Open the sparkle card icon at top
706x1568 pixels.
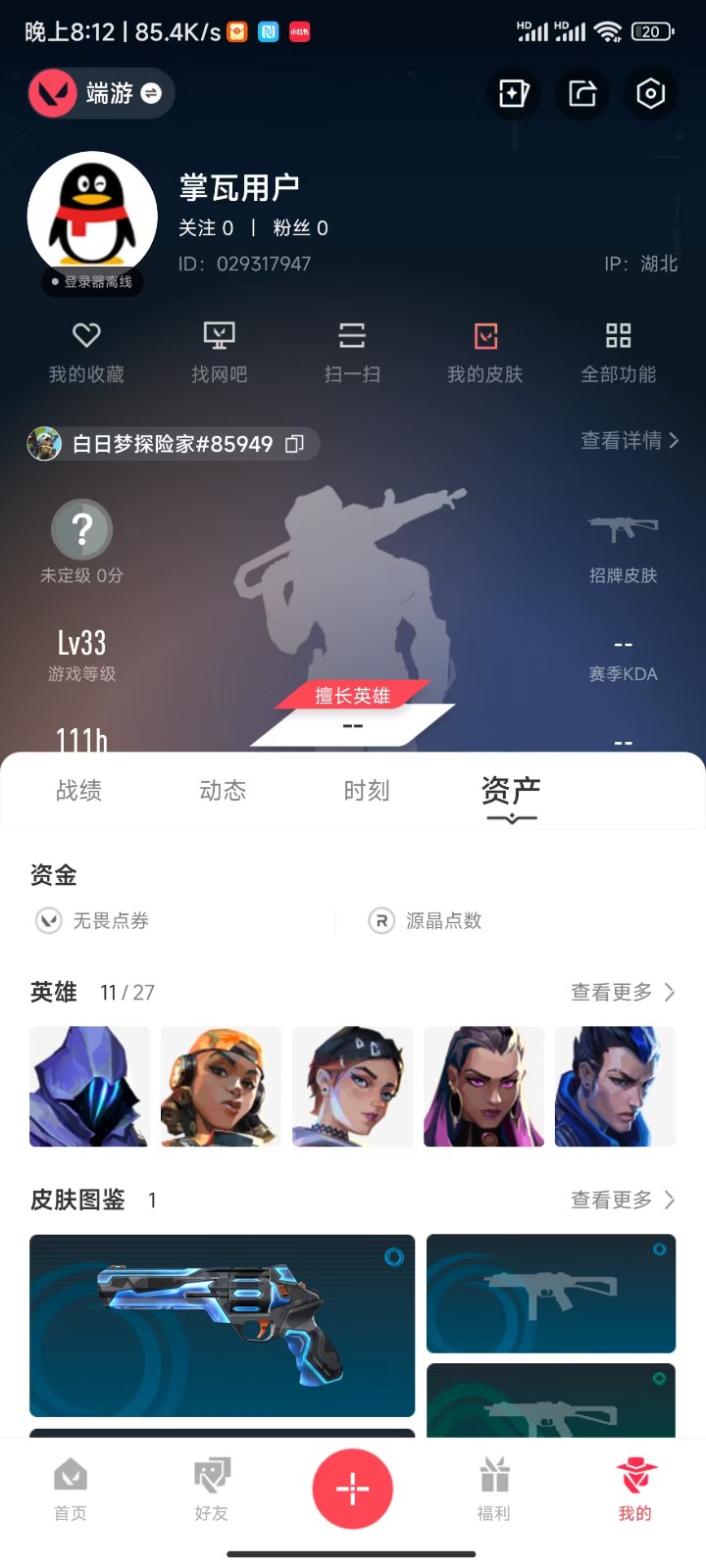tap(514, 94)
